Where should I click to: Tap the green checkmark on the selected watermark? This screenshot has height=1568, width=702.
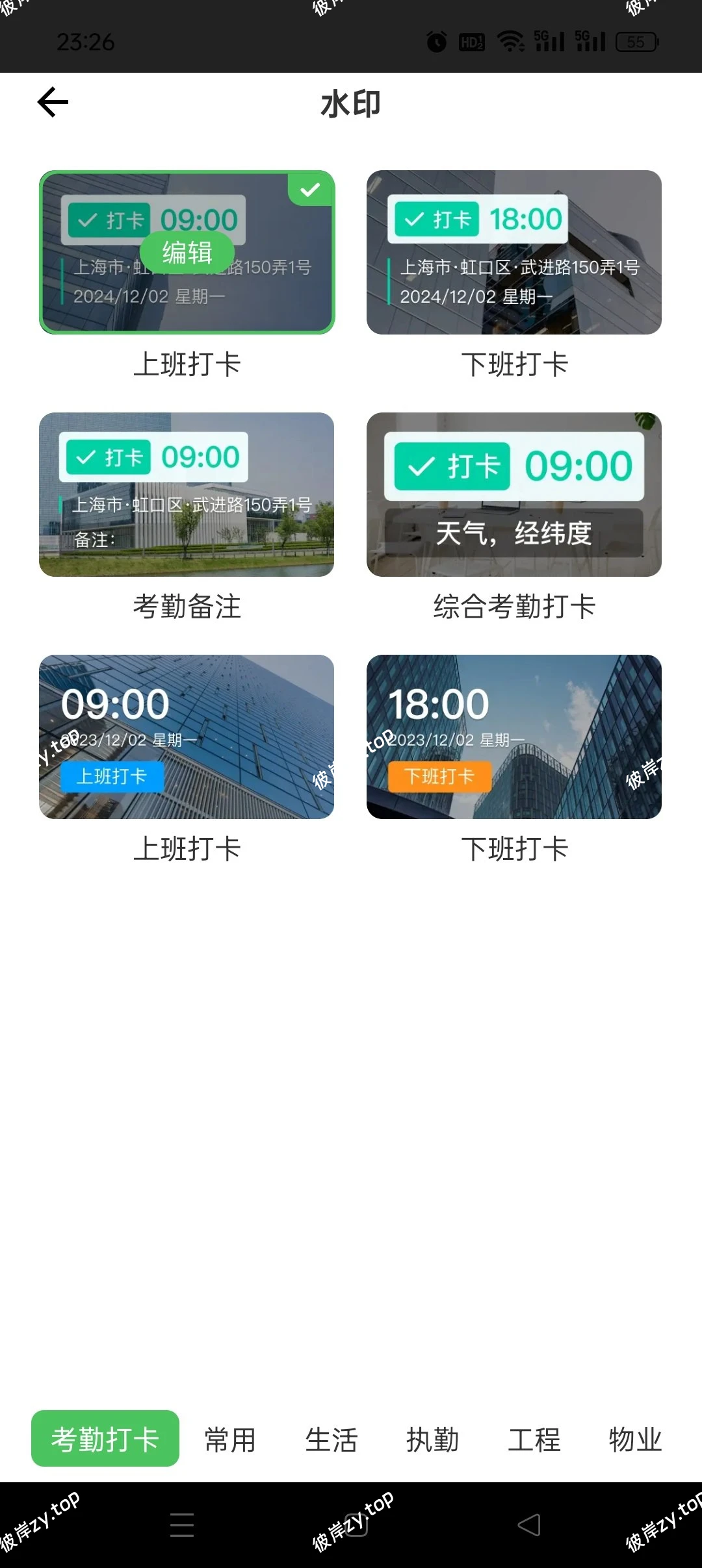click(310, 190)
